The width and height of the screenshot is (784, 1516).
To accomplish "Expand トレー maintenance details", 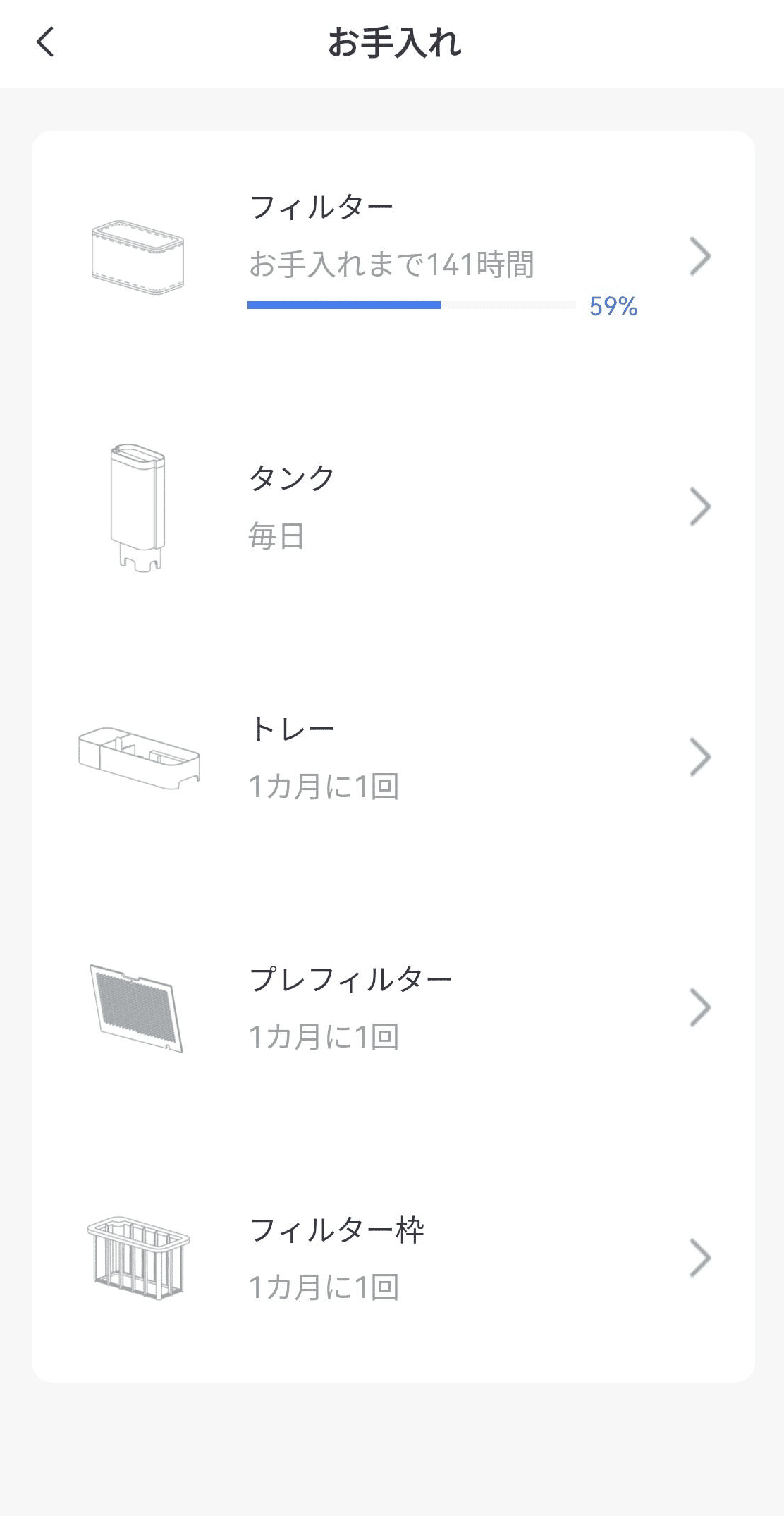I will pos(699,756).
